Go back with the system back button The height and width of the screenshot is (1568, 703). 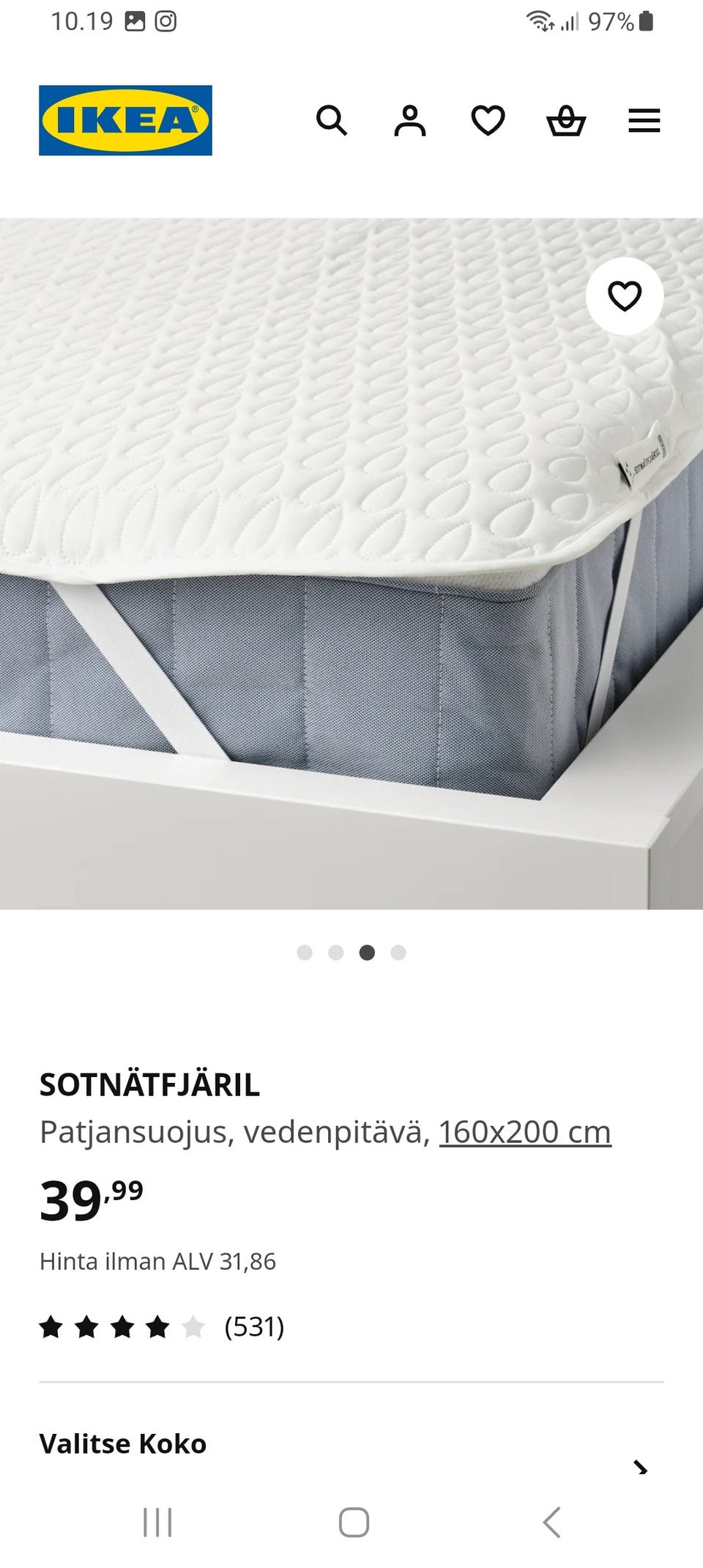pyautogui.click(x=551, y=1522)
